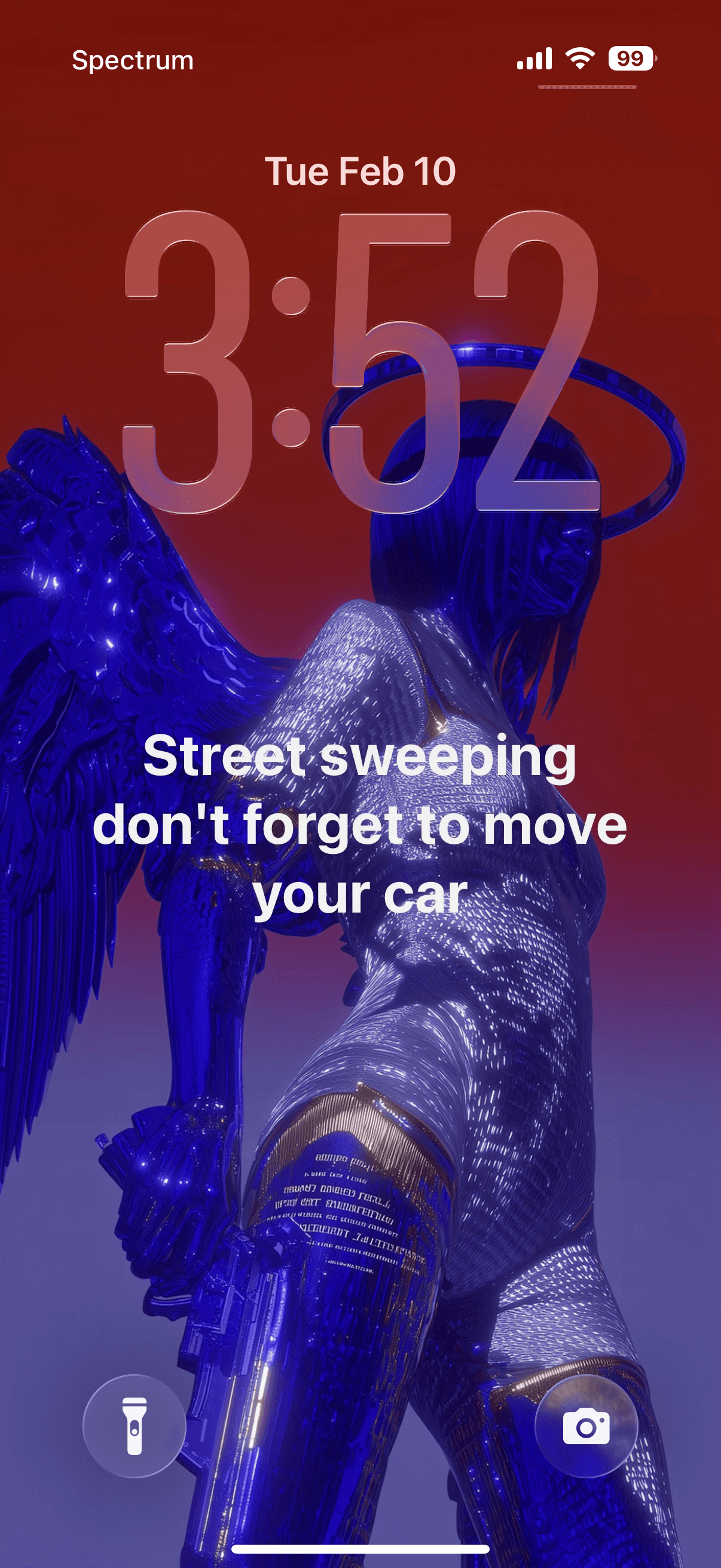Tap the Spectrum carrier label

[132, 60]
